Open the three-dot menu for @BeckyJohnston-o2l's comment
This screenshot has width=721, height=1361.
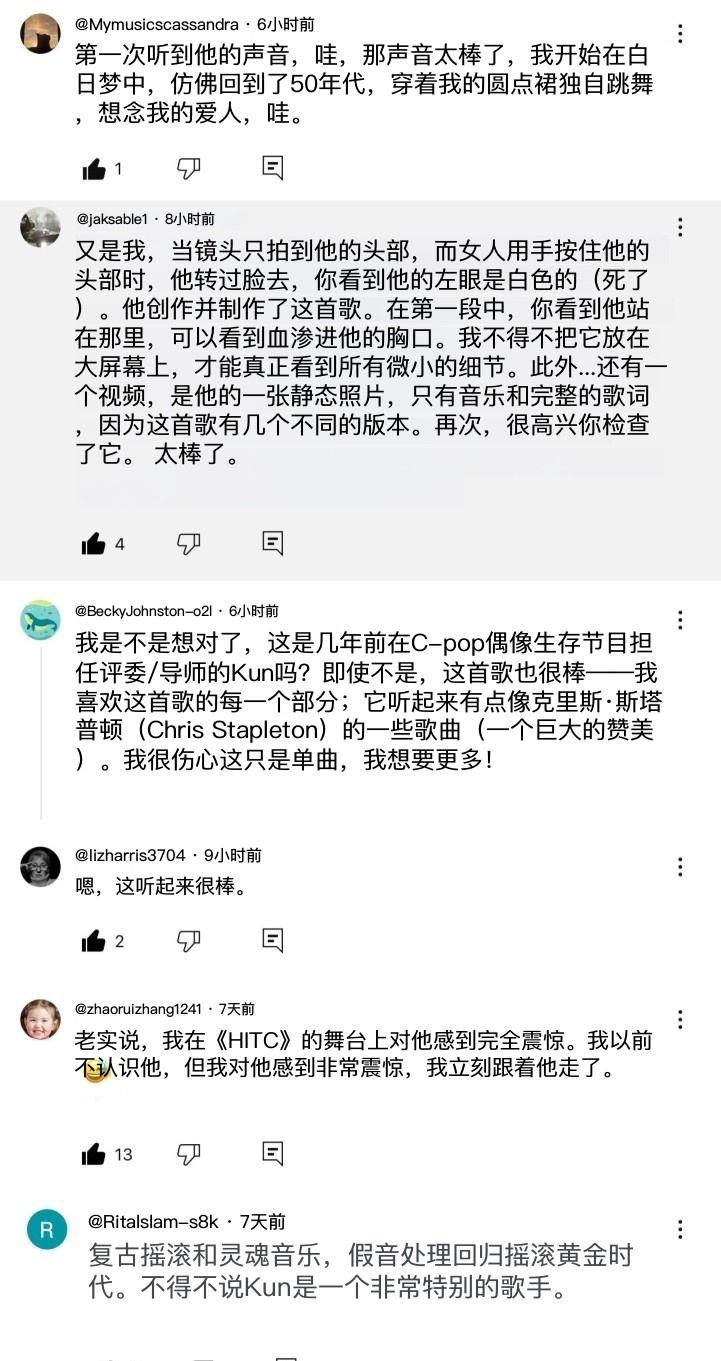pyautogui.click(x=680, y=620)
